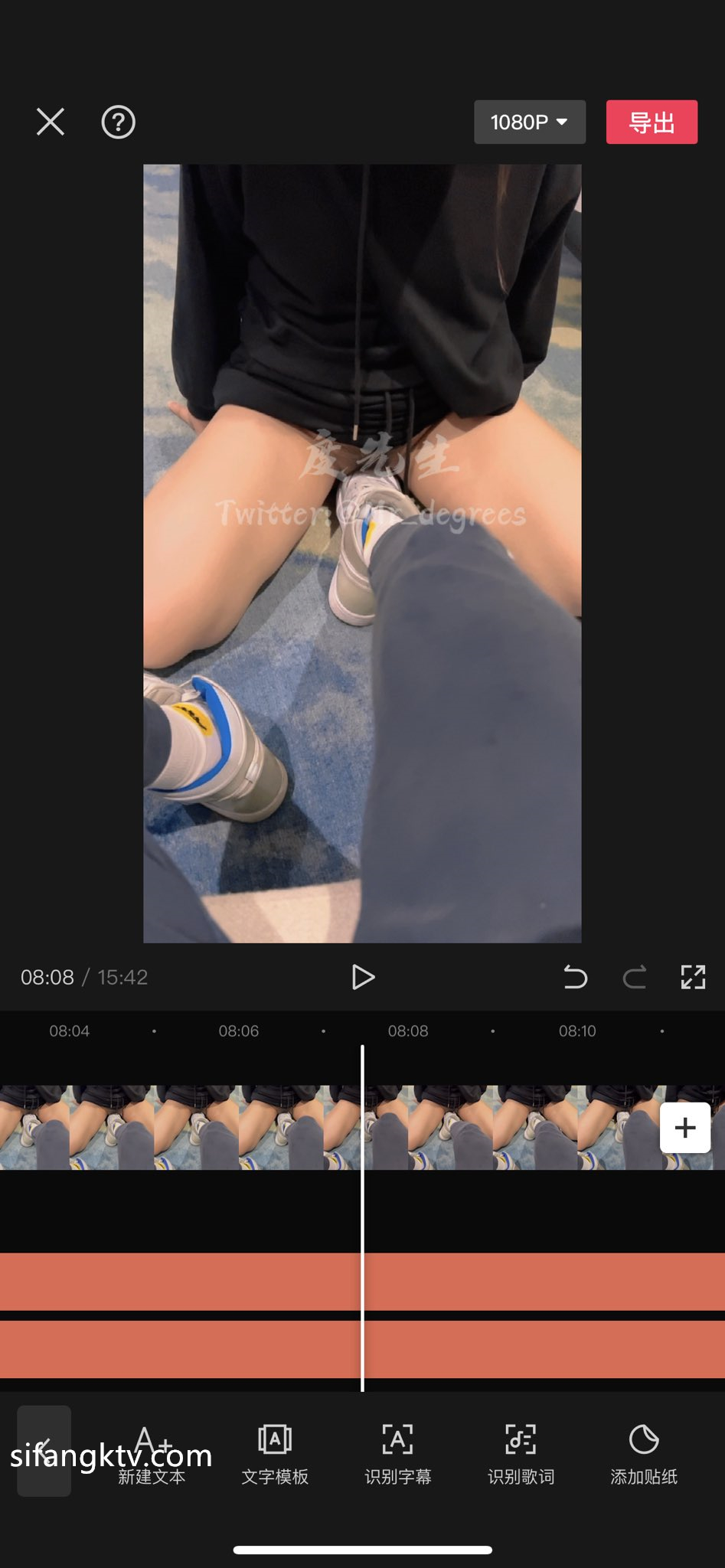The image size is (725, 1568).
Task: Open 文字模板 text templates
Action: [275, 1455]
